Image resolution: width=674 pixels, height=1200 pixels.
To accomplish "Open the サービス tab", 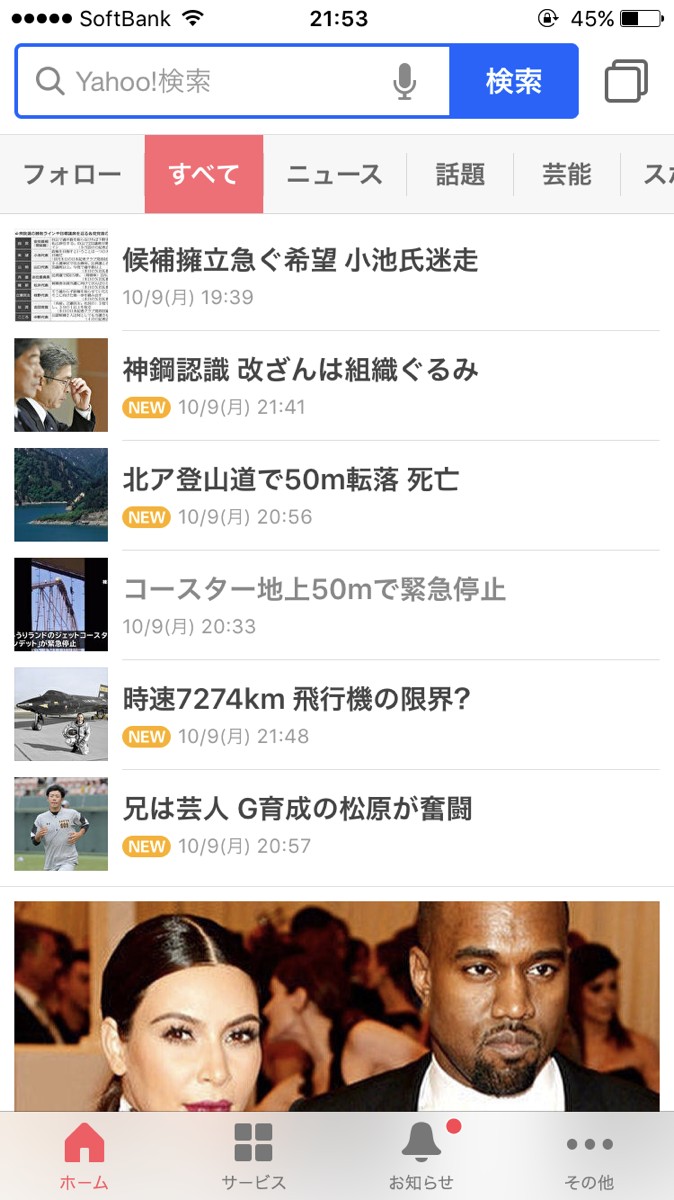I will (253, 1156).
